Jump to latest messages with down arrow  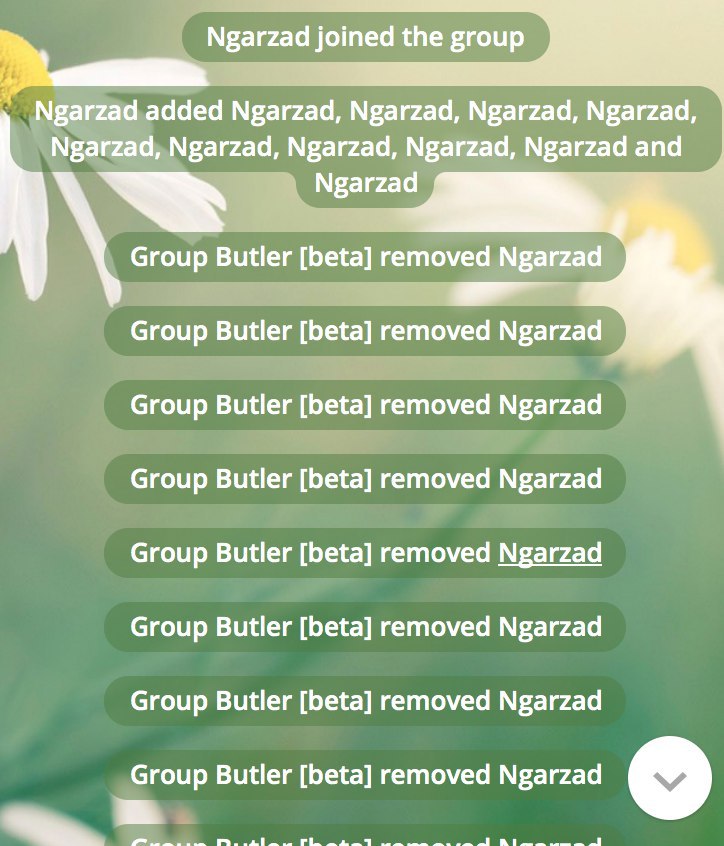pyautogui.click(x=669, y=779)
